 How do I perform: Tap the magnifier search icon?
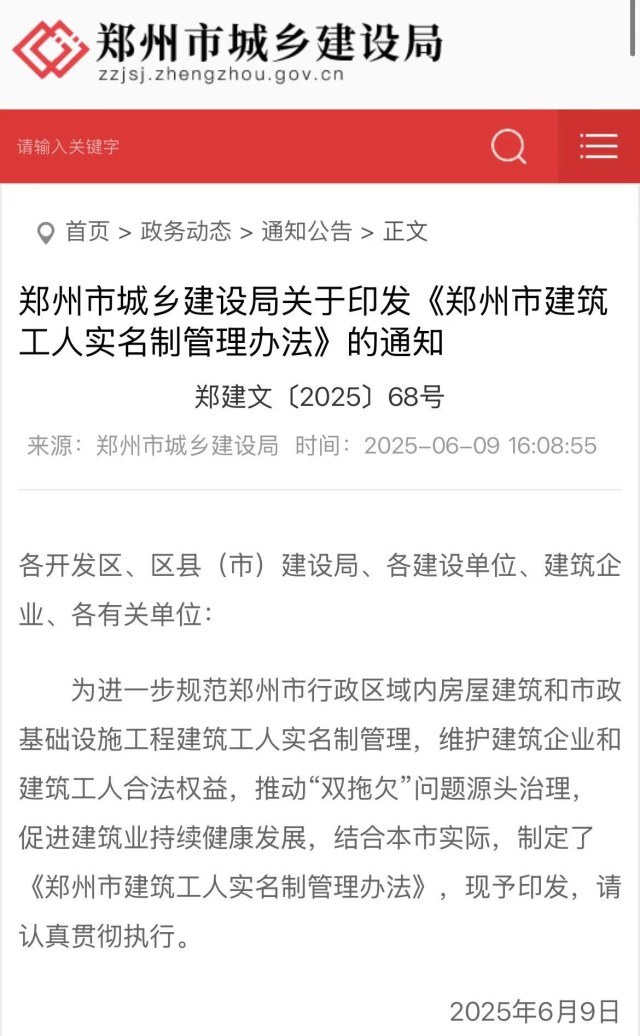509,147
